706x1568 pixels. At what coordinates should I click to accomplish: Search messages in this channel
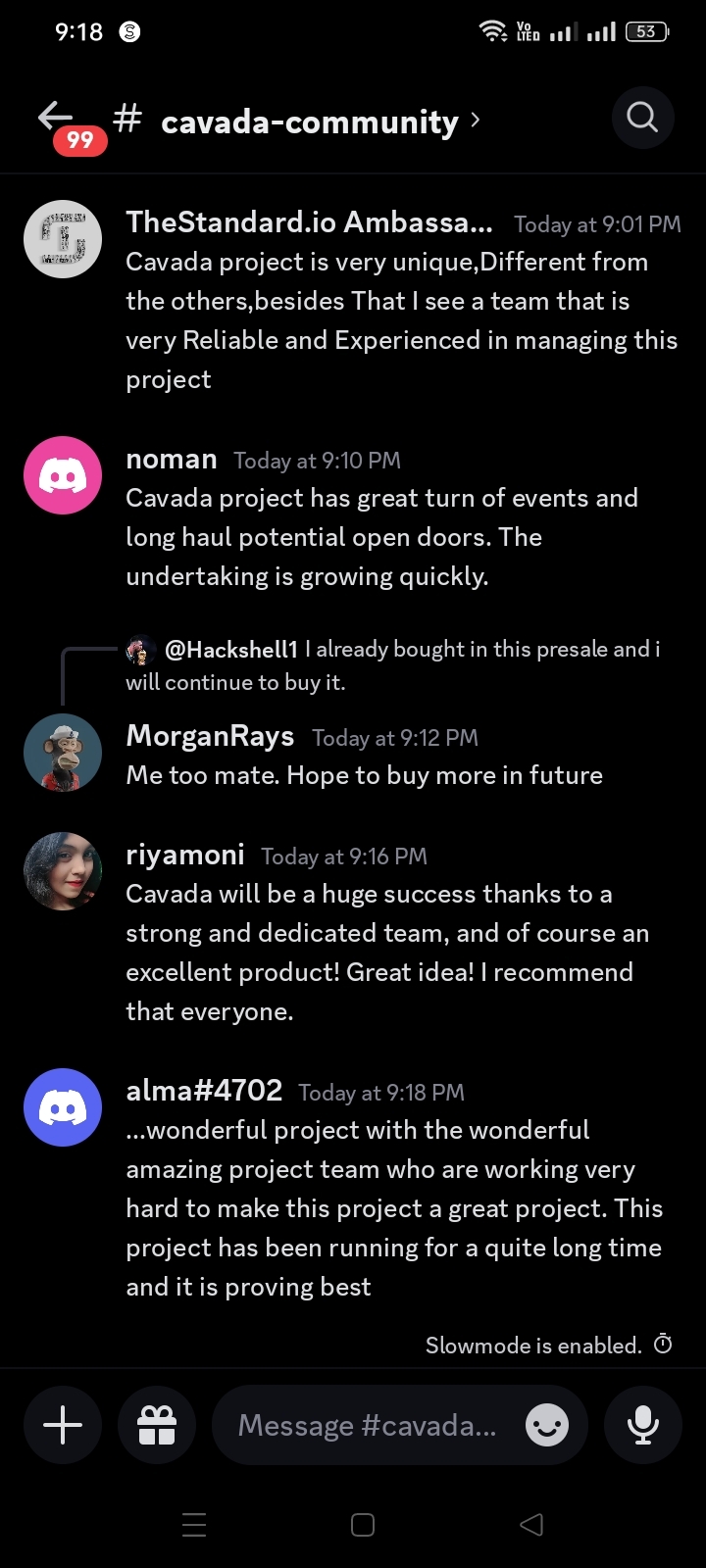click(642, 118)
